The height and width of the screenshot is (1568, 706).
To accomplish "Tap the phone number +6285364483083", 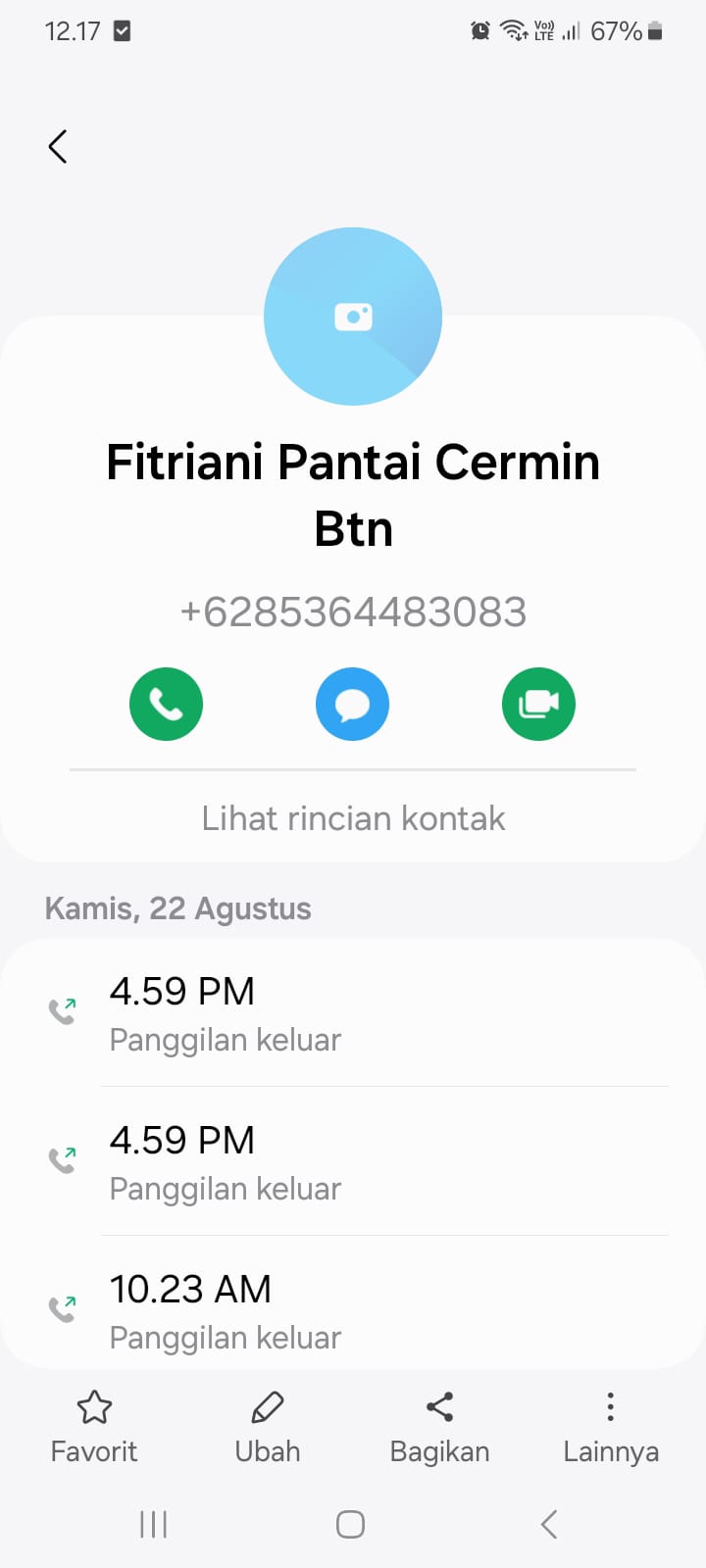I will click(352, 612).
